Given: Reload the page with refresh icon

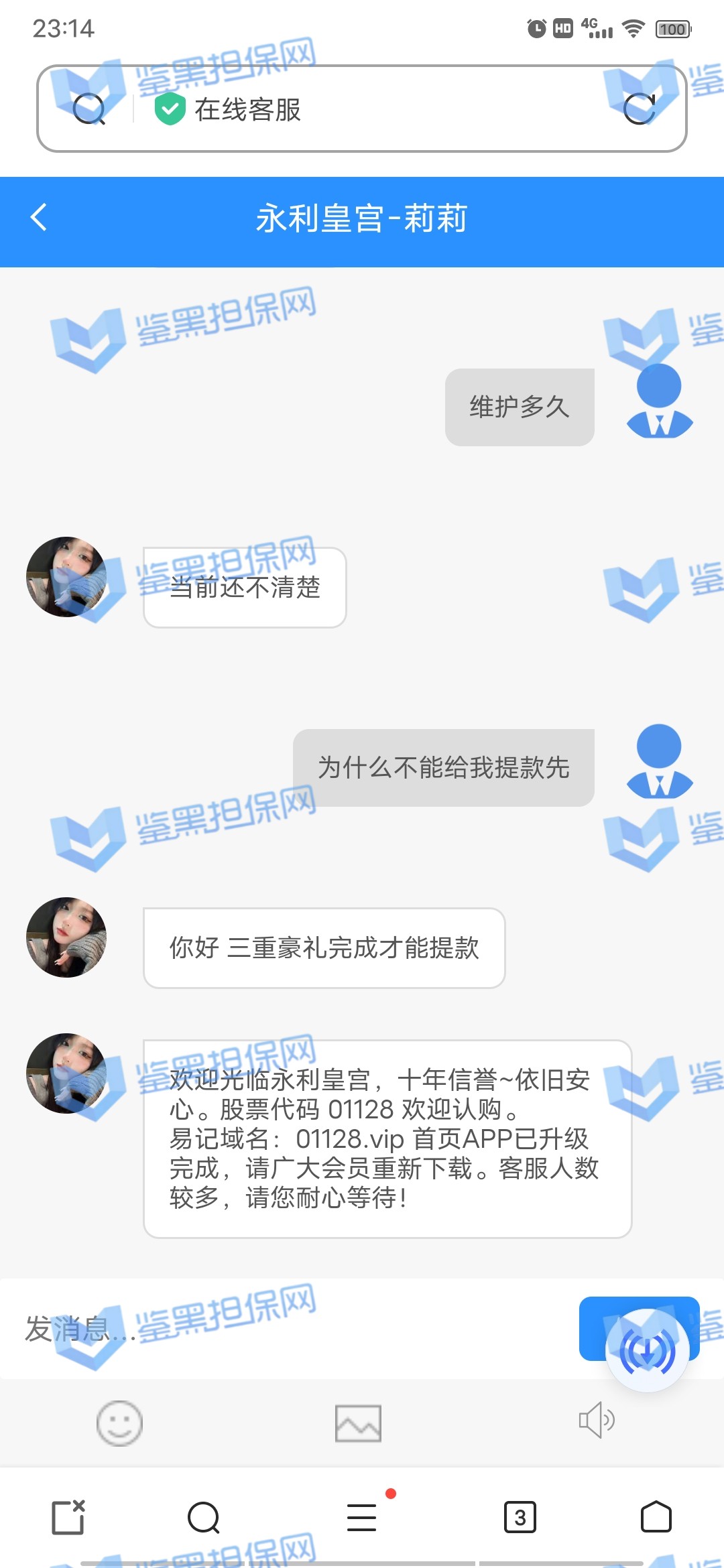Looking at the screenshot, I should (x=639, y=109).
